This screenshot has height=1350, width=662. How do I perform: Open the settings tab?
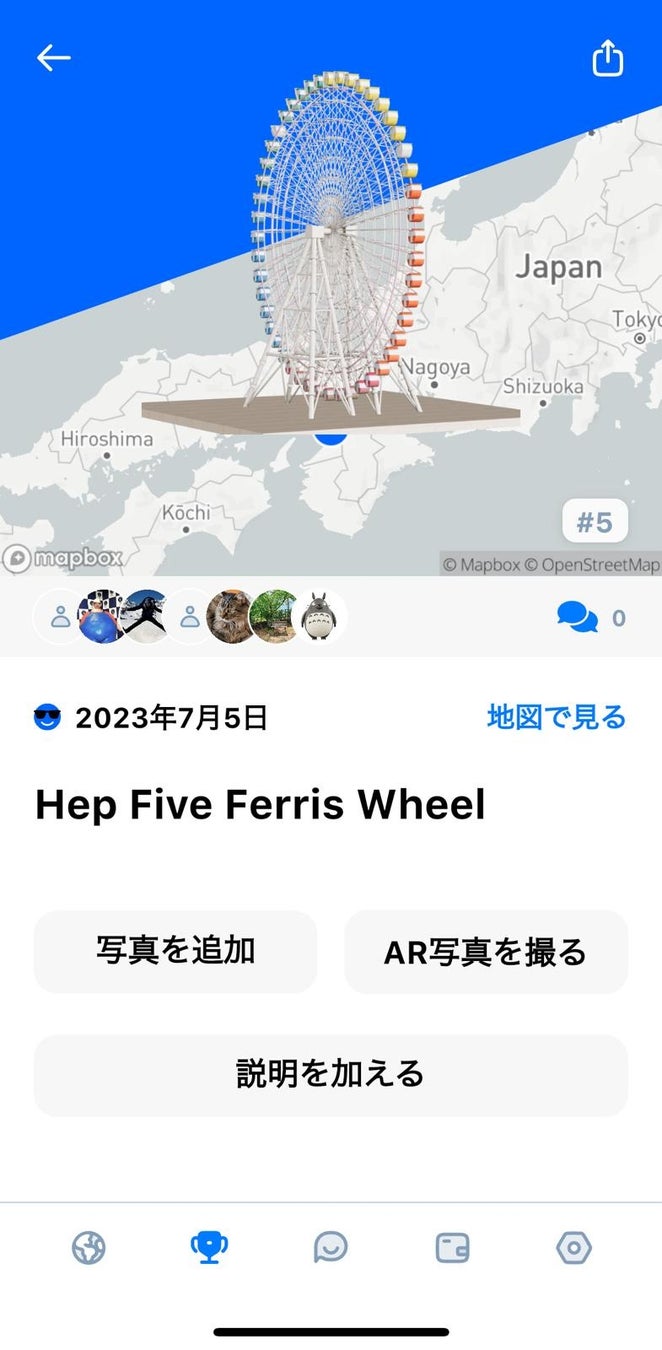point(574,1247)
